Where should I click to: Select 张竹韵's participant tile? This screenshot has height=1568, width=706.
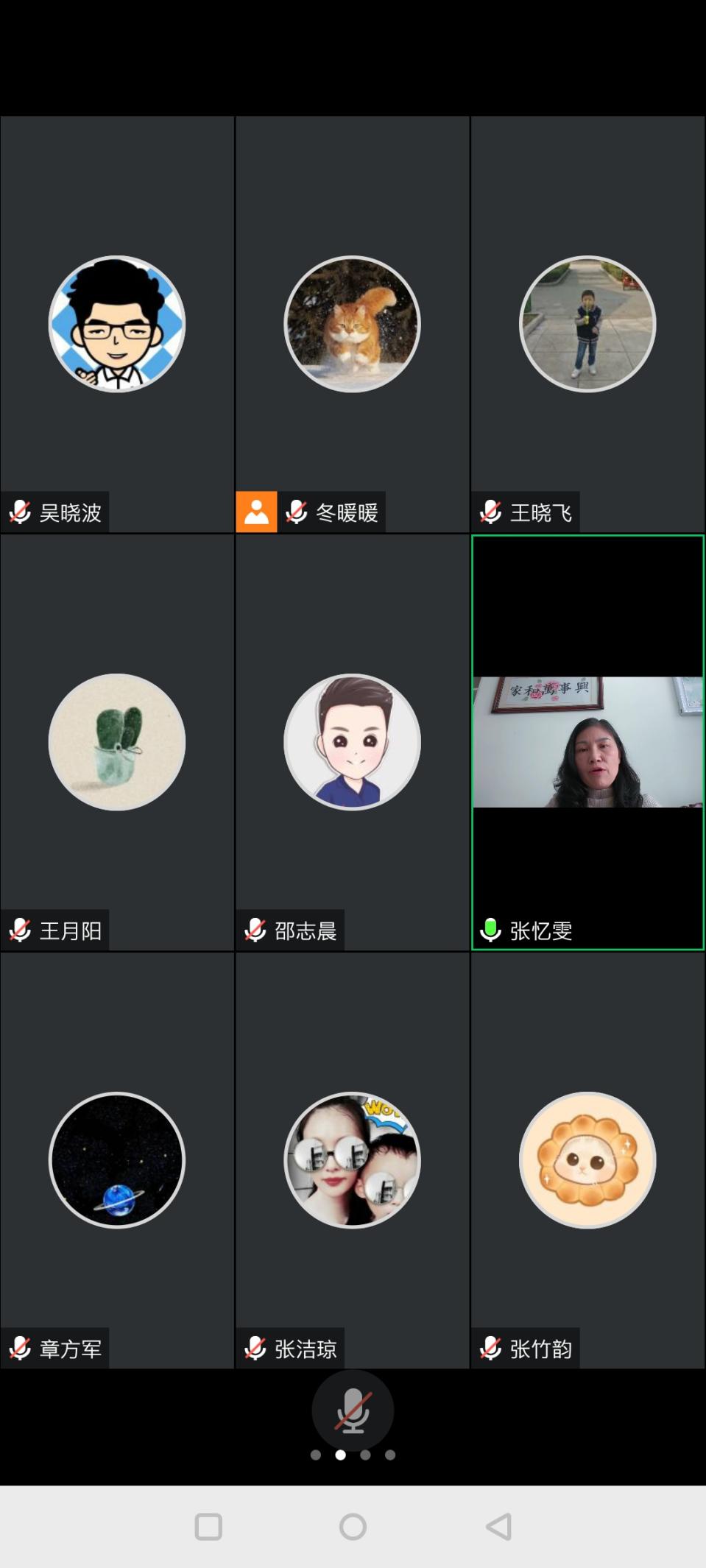(587, 1160)
